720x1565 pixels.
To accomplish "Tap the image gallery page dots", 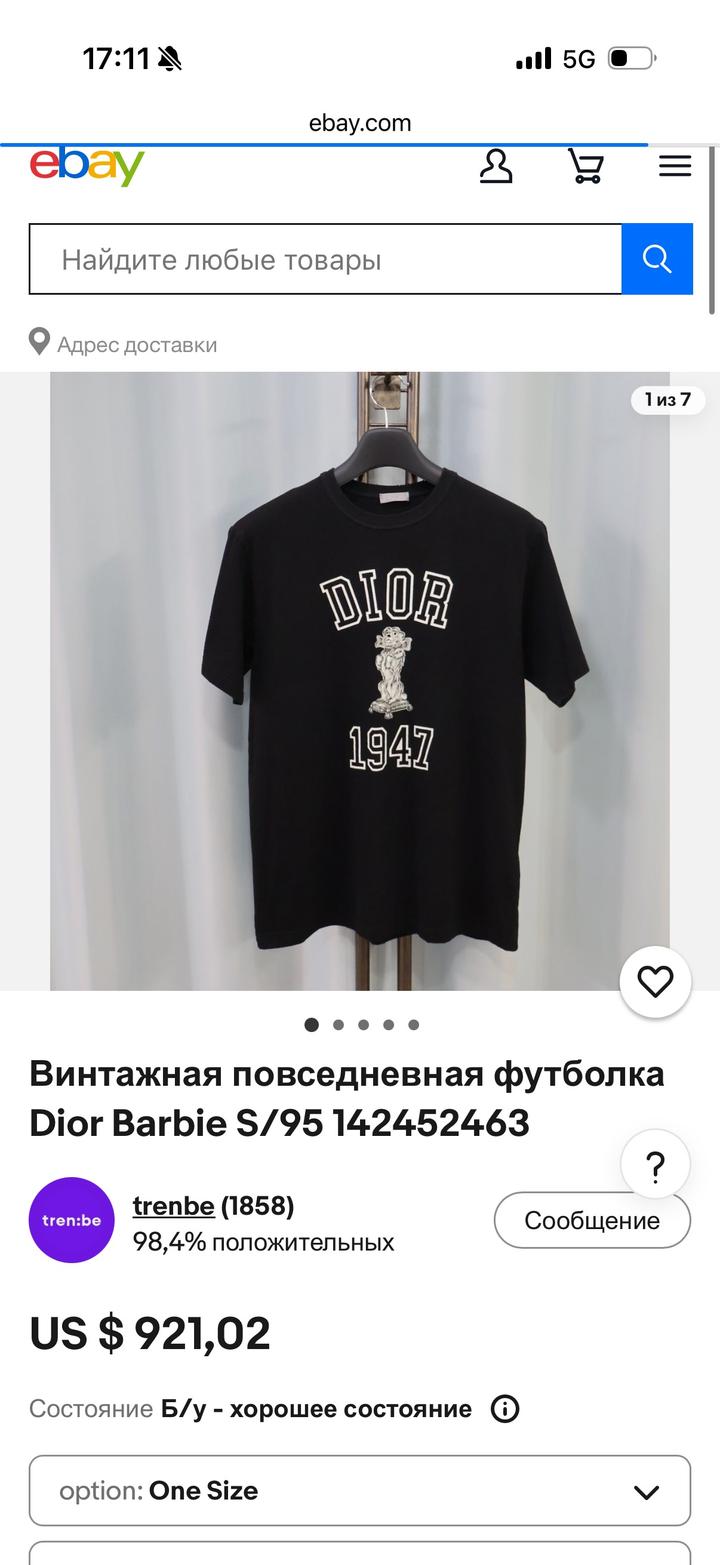I will [362, 1024].
